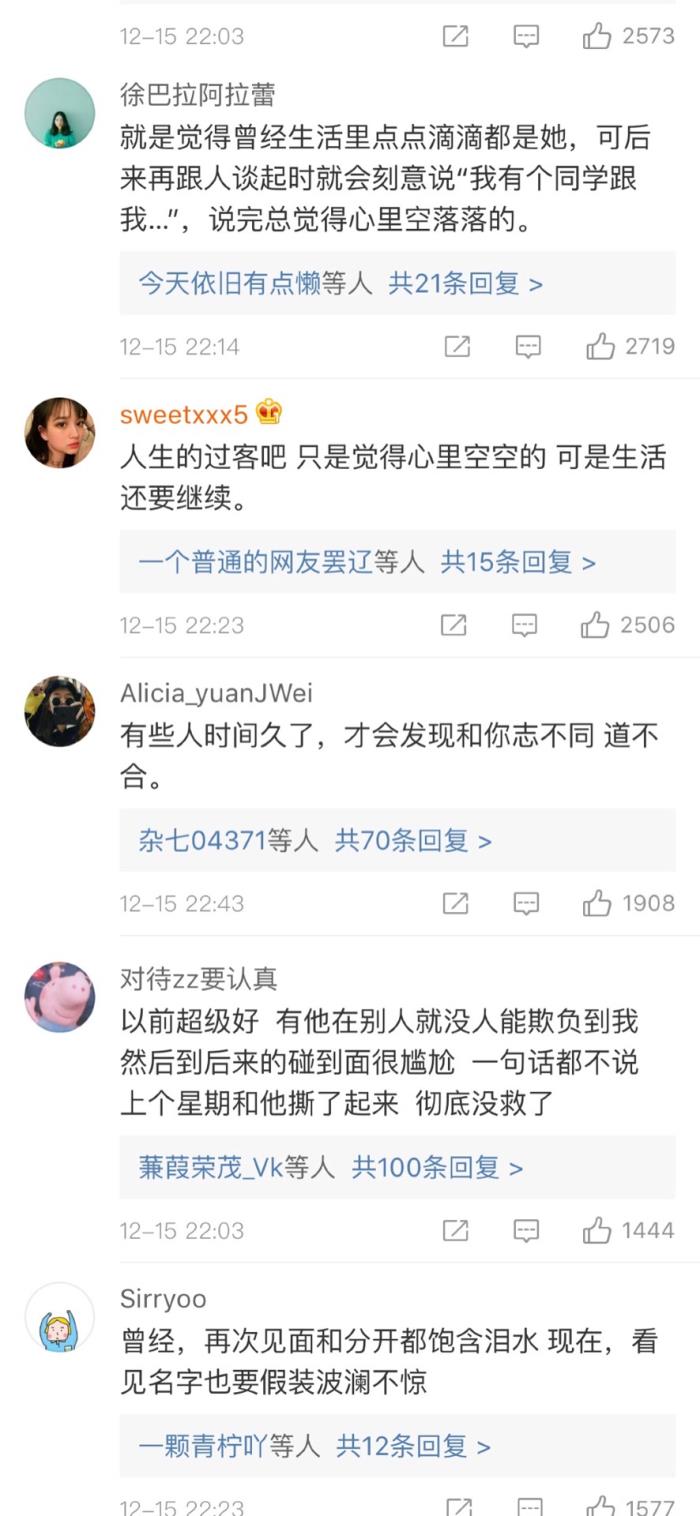Like sweetxxx5's comment

pos(596,625)
